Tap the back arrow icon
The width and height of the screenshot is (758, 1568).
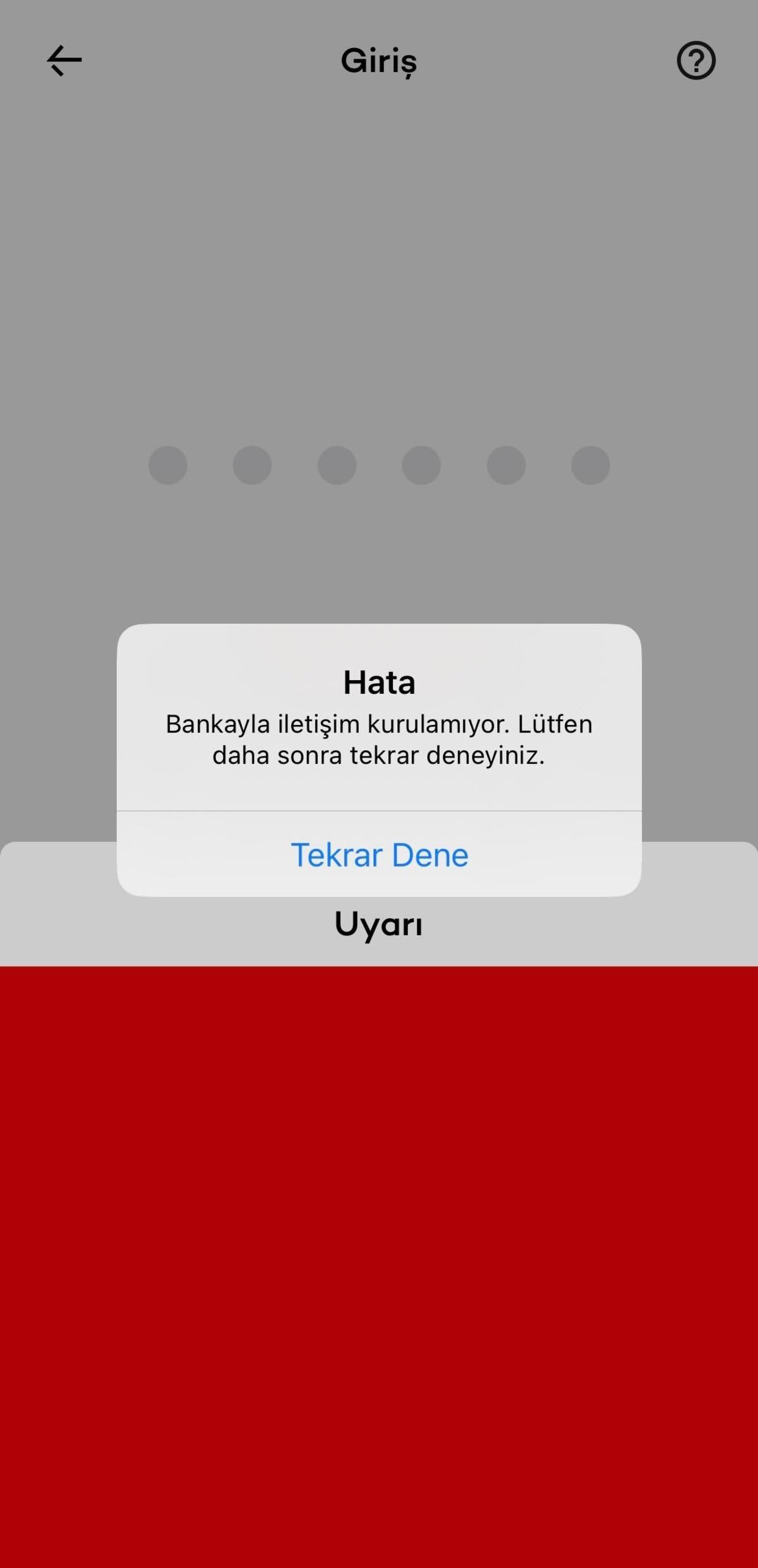(63, 60)
